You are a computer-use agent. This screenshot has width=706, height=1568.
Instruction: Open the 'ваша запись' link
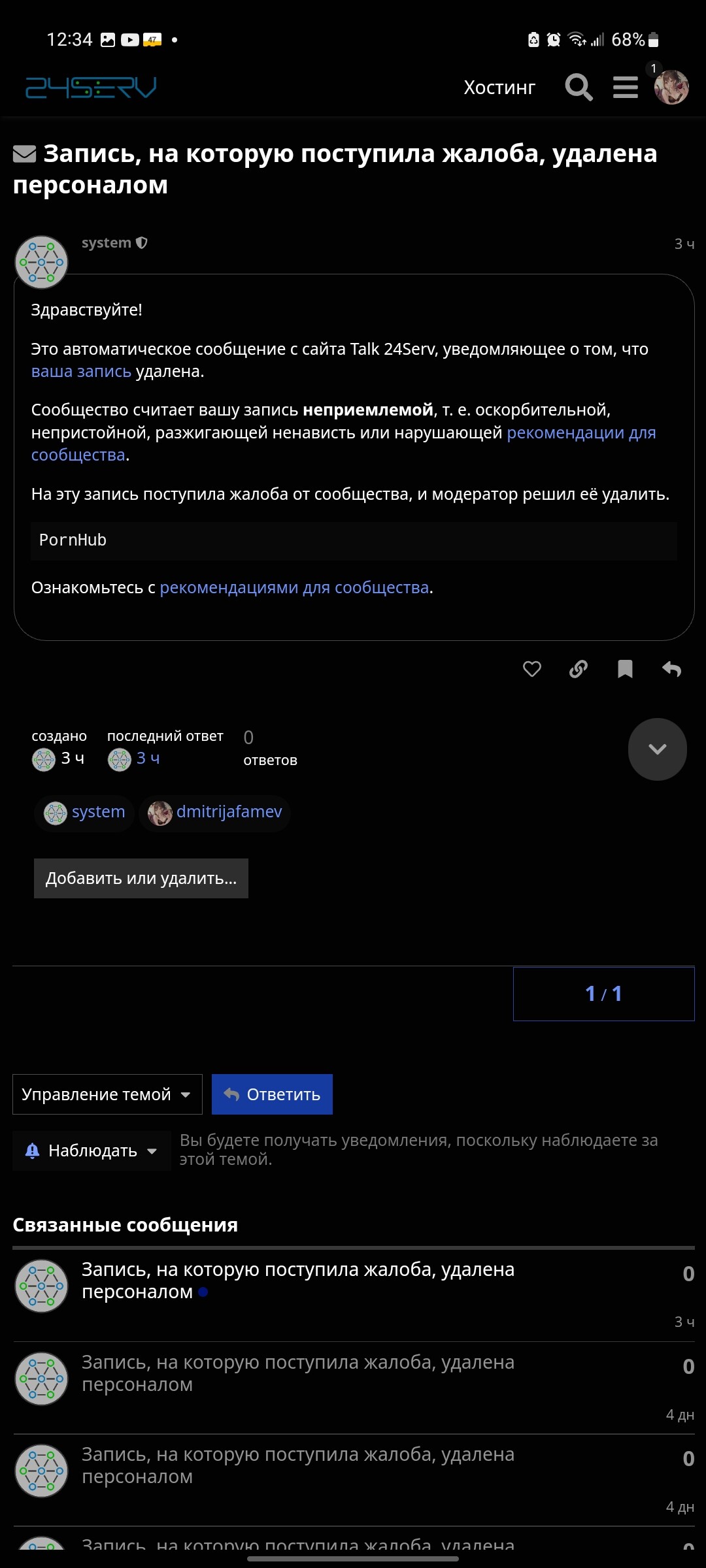(82, 371)
